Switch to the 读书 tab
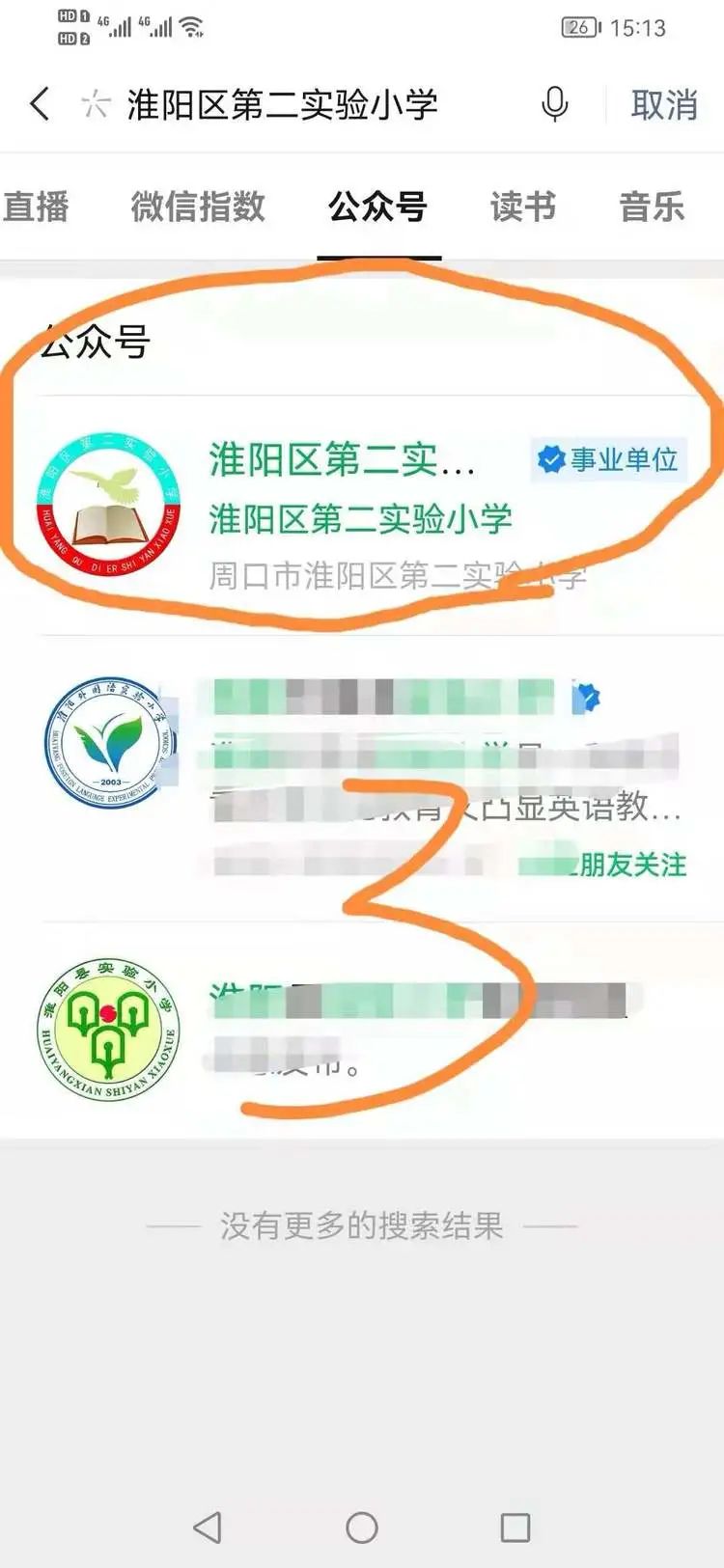The image size is (724, 1568). click(522, 206)
